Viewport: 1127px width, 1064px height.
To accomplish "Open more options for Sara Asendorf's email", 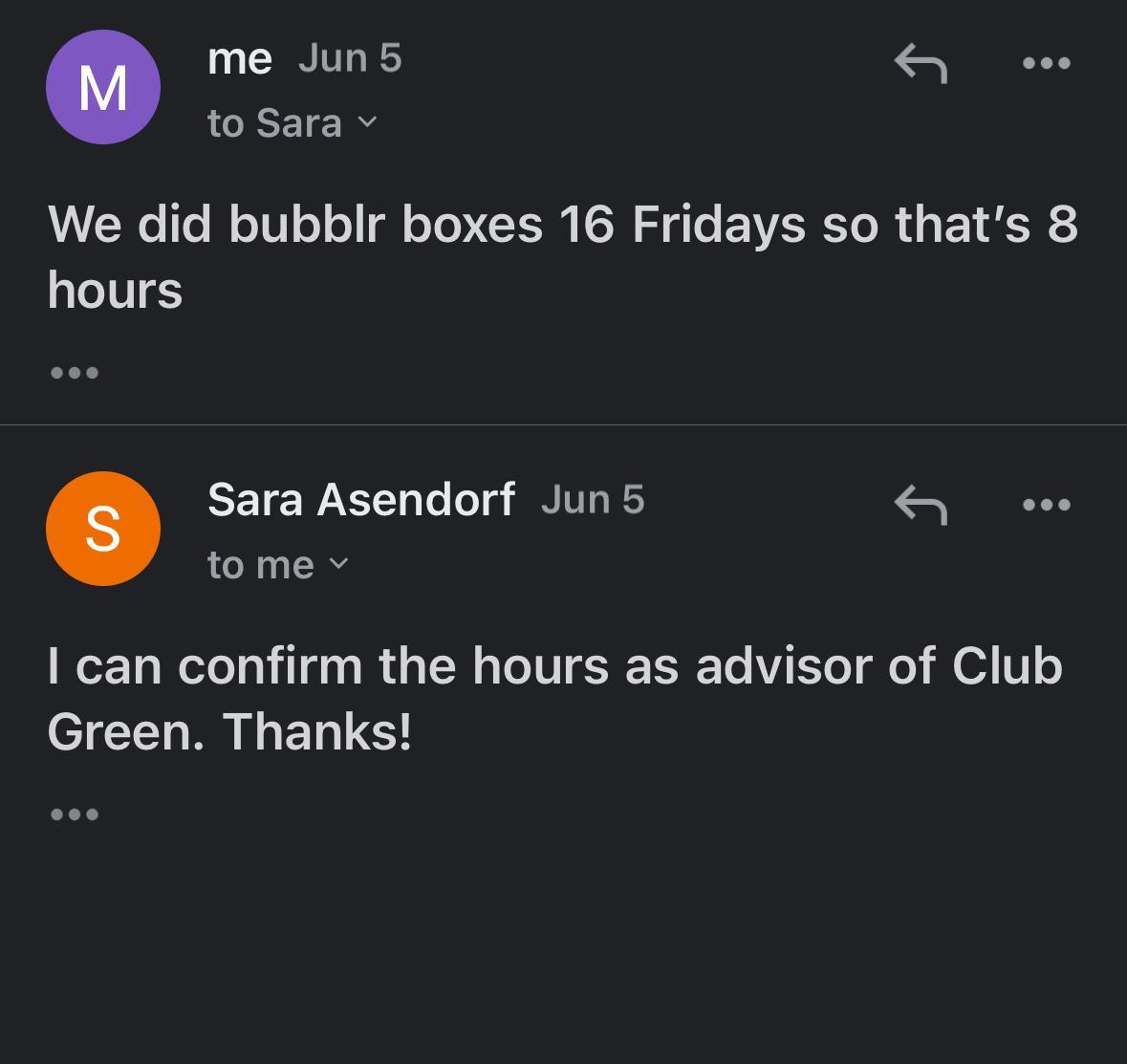I will 1046,505.
